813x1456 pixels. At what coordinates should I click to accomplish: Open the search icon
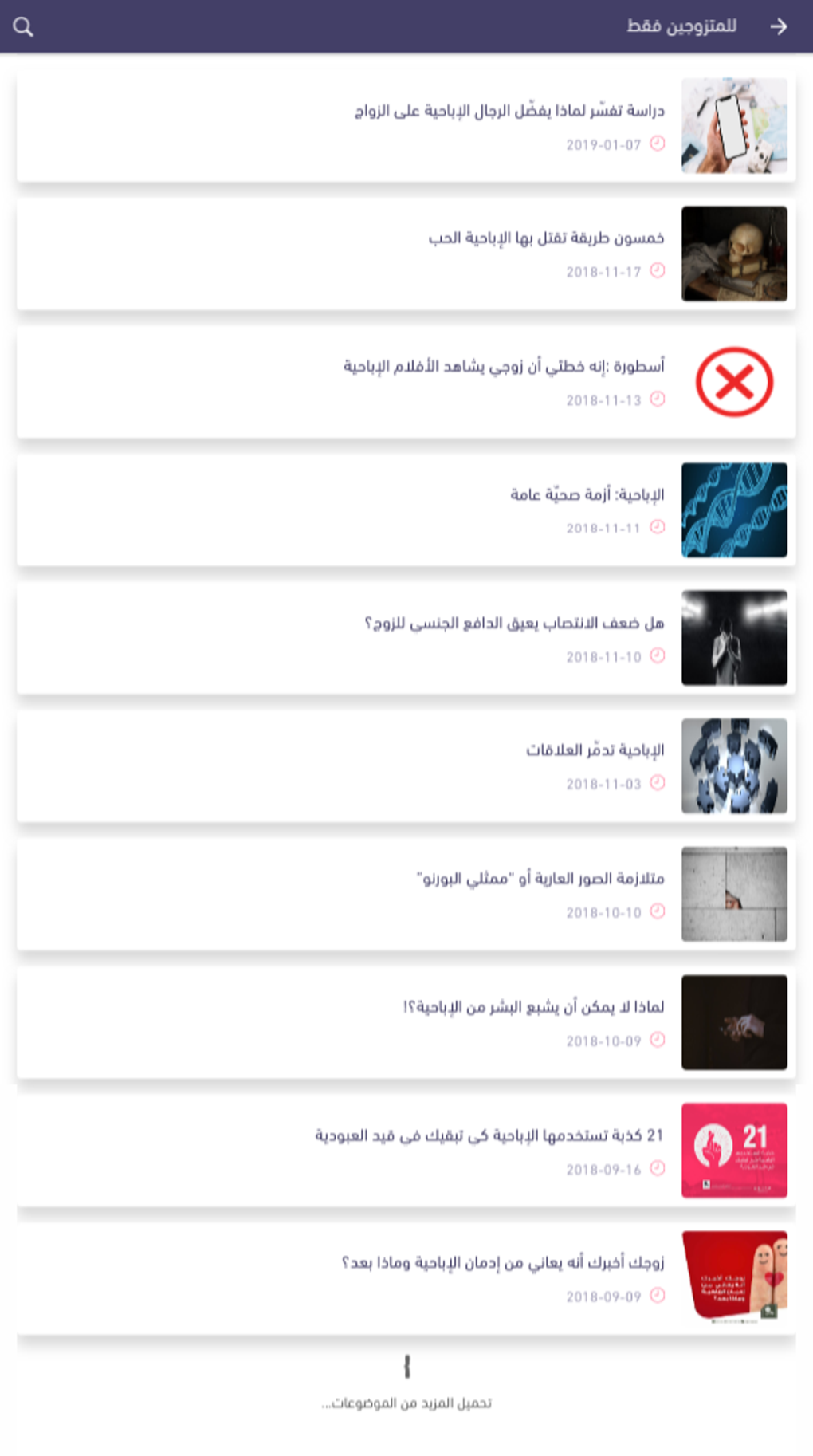[x=23, y=27]
